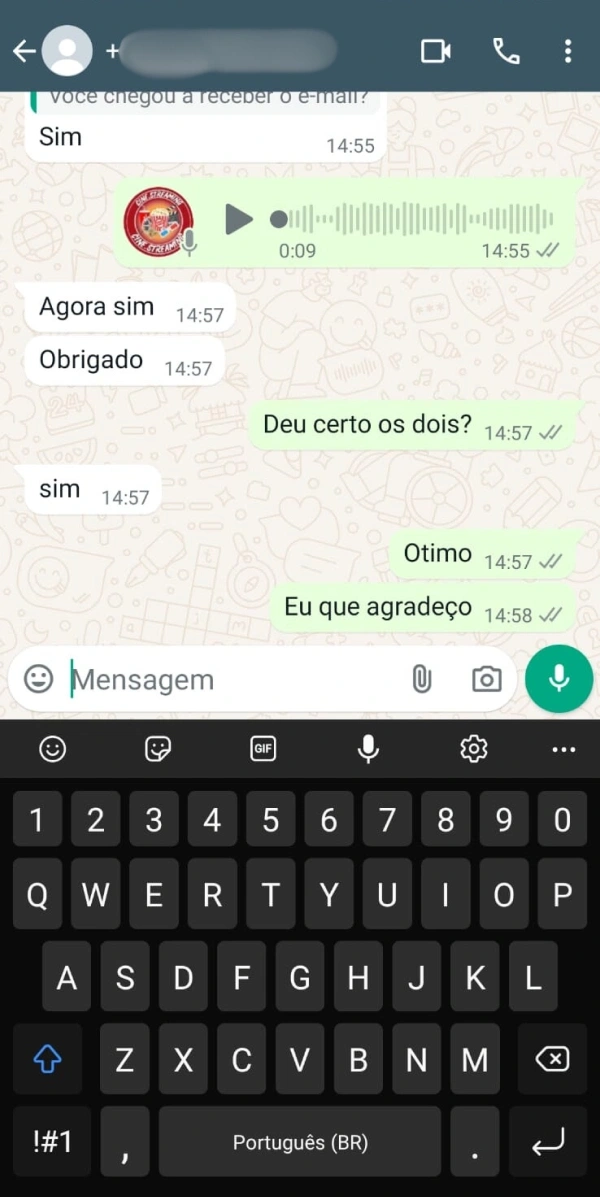Viewport: 600px width, 1197px height.
Task: Open the keyboard GIF search
Action: click(263, 748)
